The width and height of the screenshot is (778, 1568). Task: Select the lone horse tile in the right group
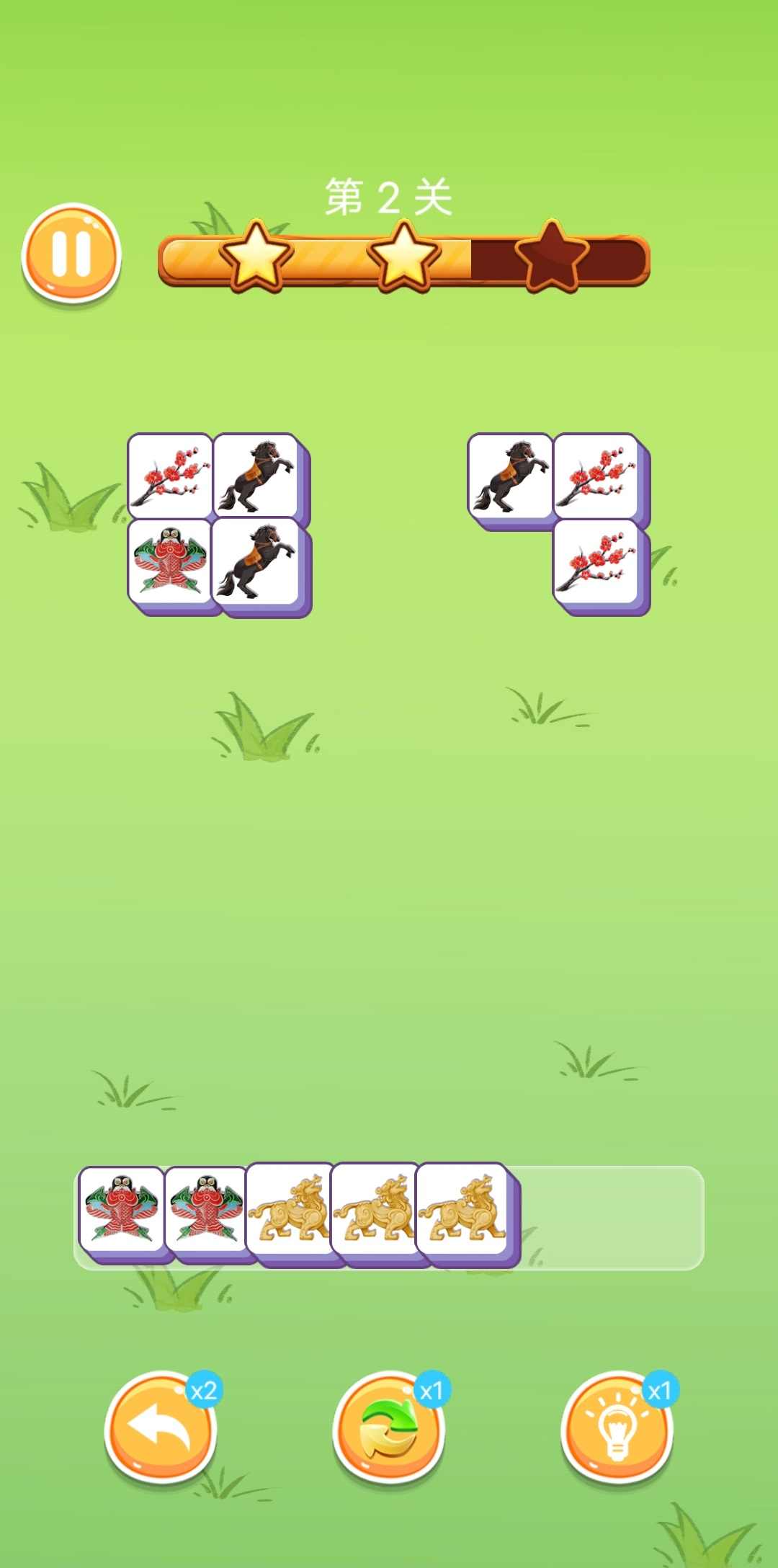(510, 476)
